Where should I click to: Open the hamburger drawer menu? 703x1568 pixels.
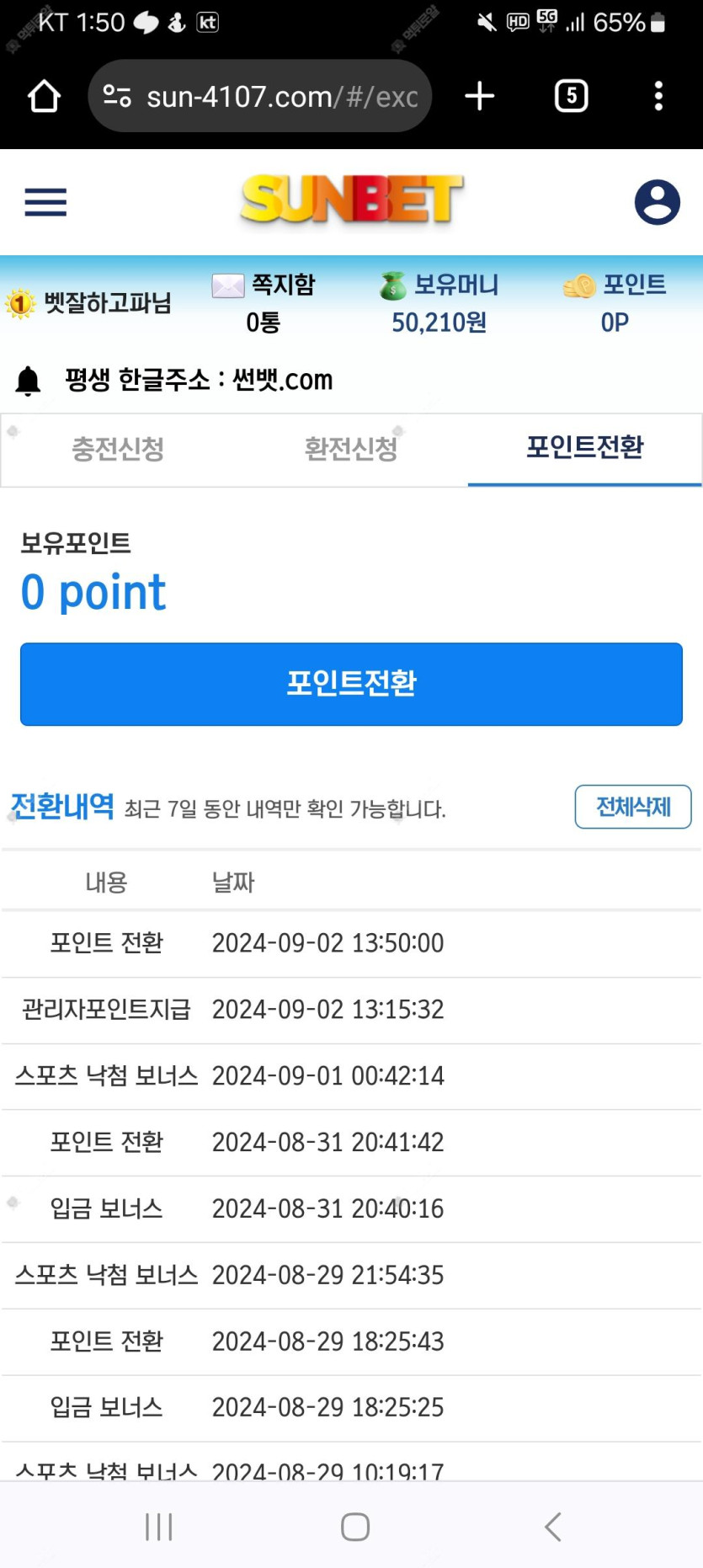coord(45,202)
